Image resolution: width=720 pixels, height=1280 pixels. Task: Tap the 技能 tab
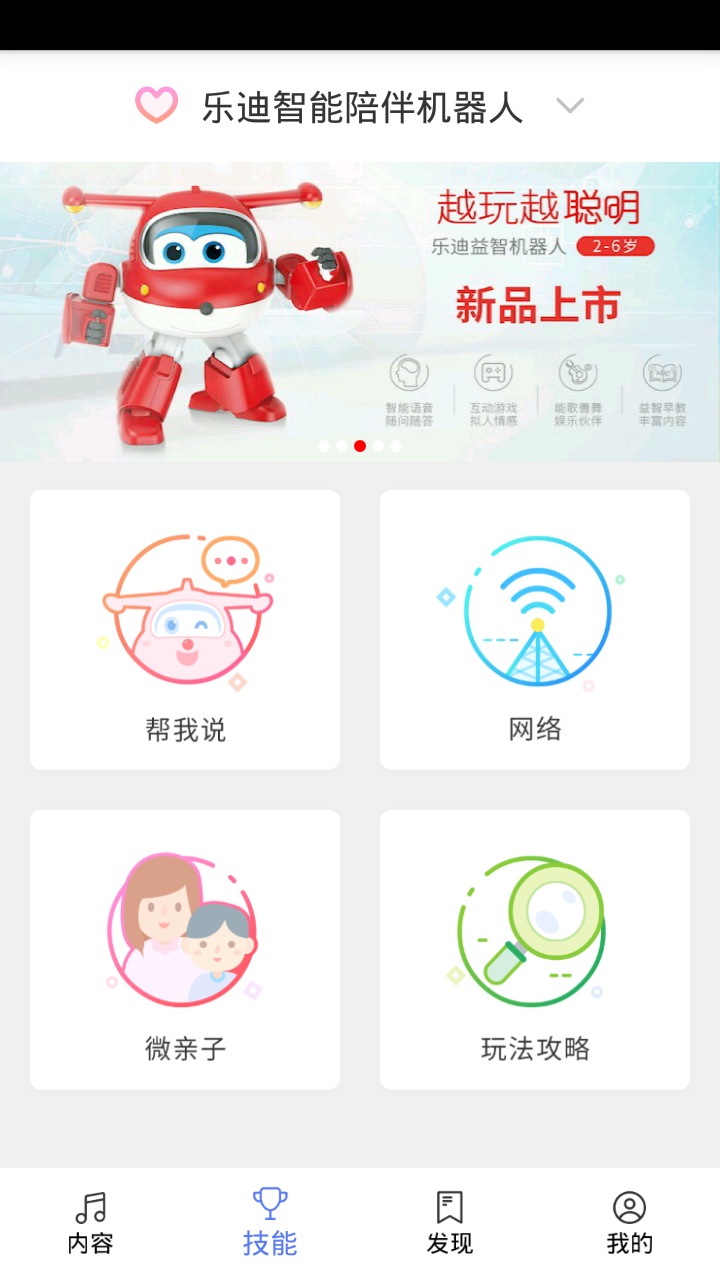coord(270,1222)
